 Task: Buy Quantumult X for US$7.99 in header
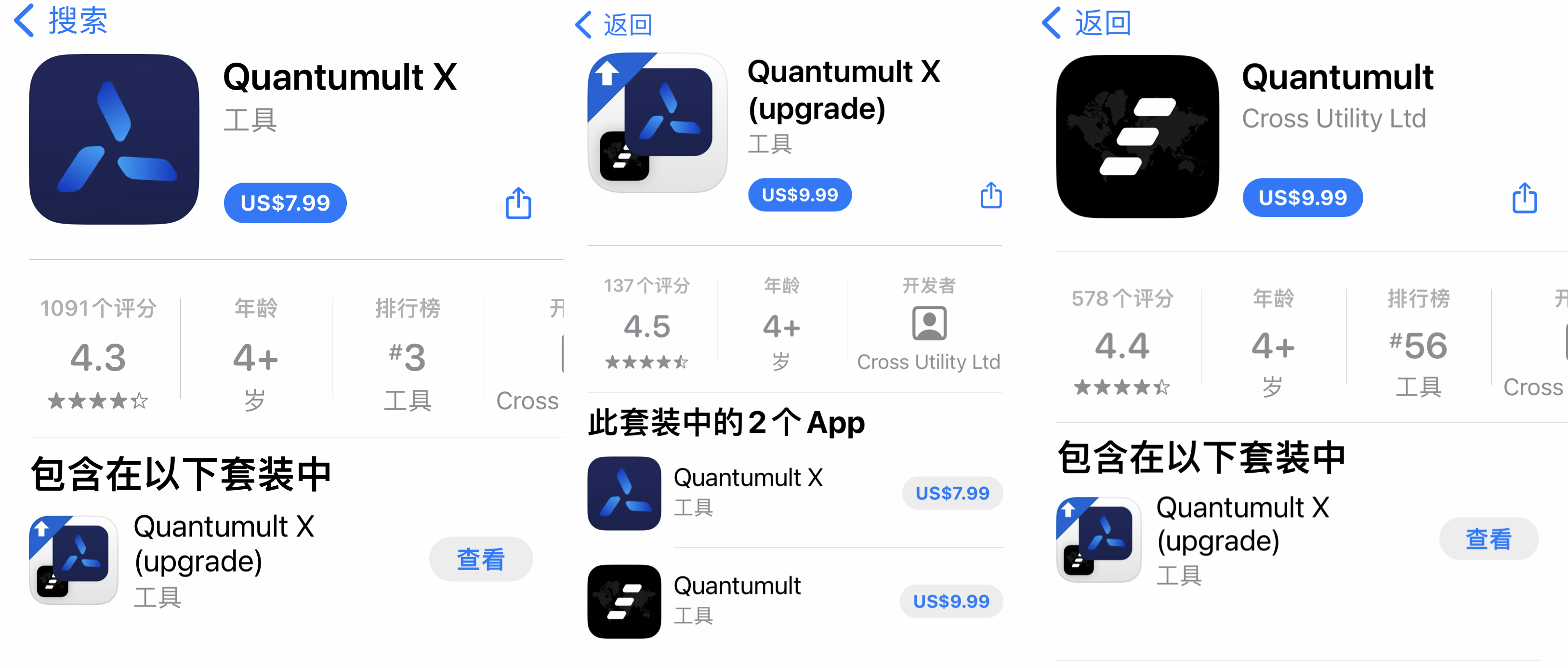[285, 203]
